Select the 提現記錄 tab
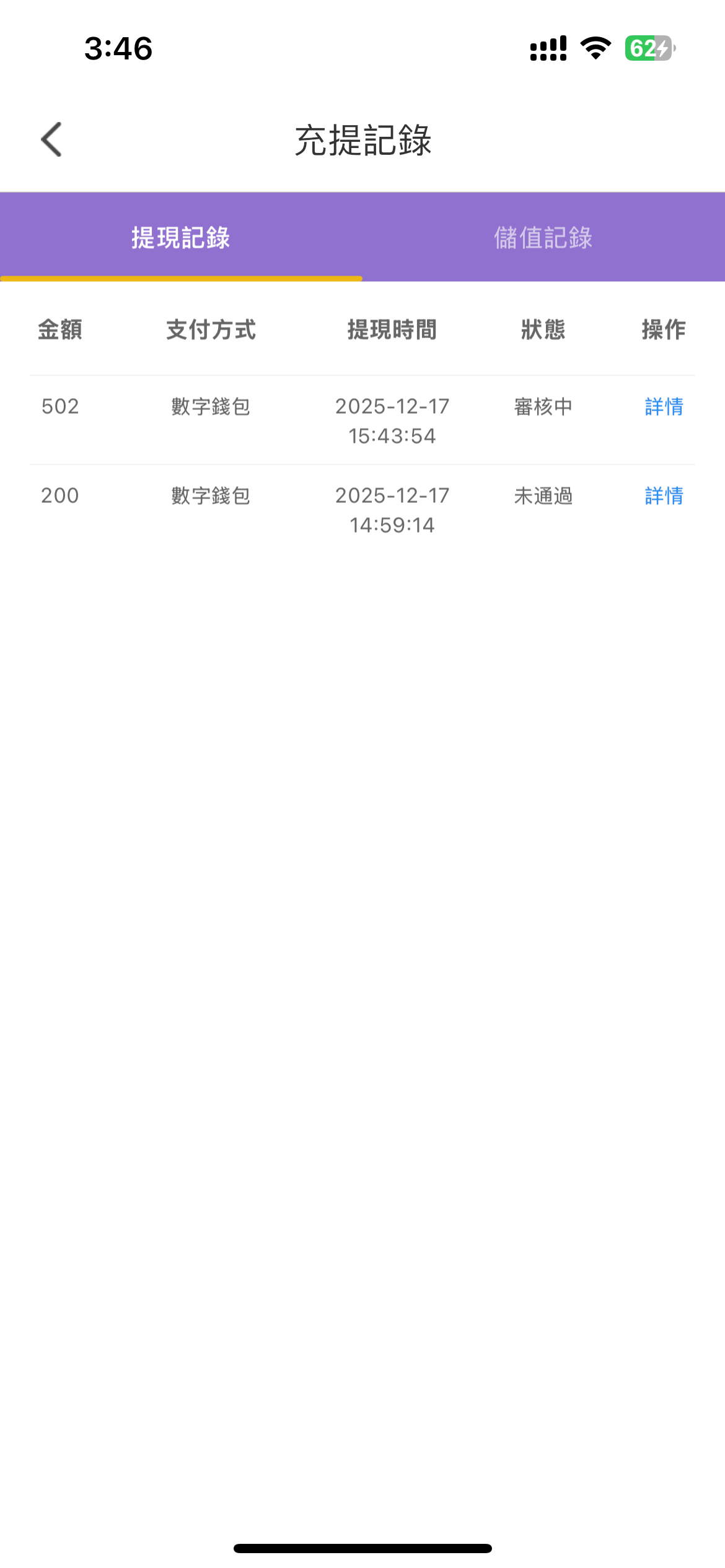This screenshot has height=1568, width=725. (x=181, y=238)
